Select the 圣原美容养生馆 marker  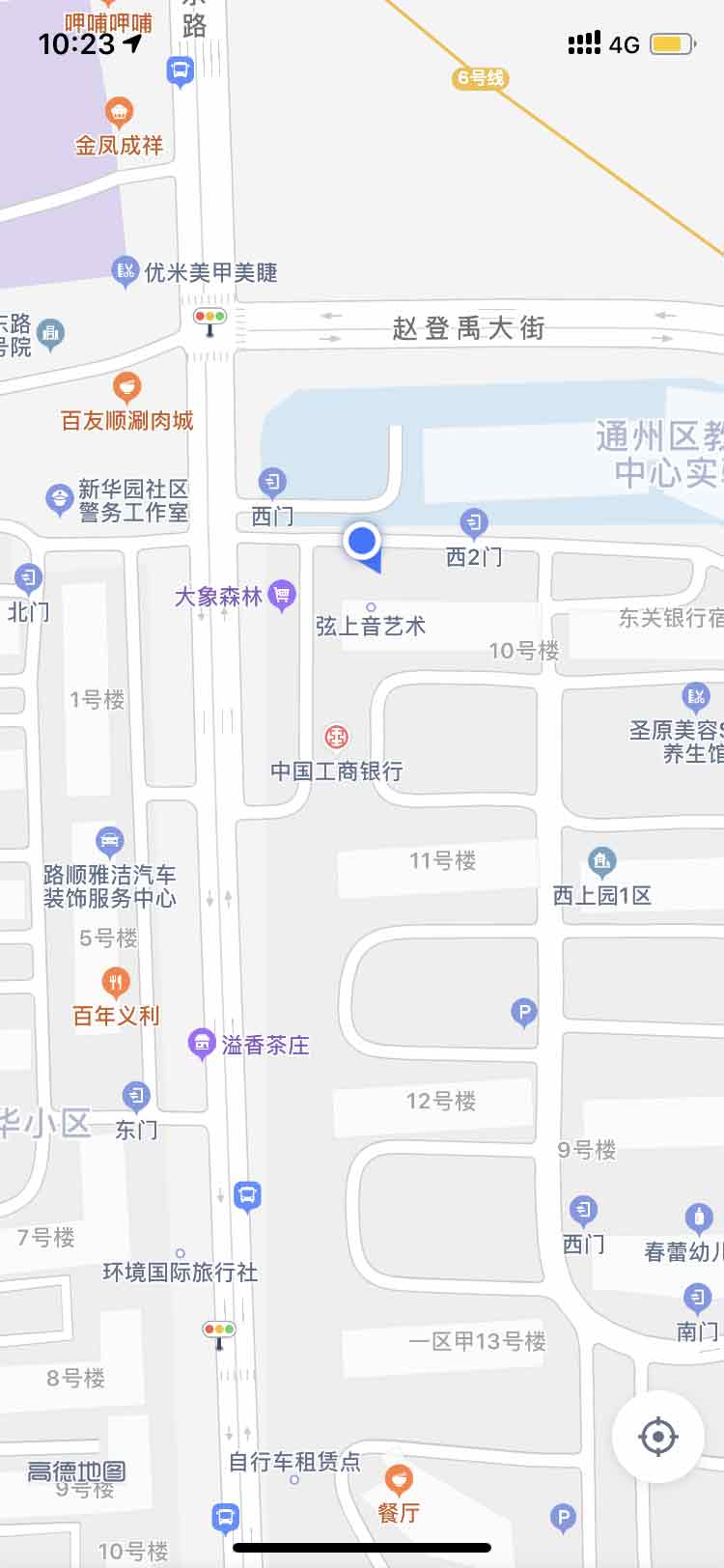click(x=695, y=696)
